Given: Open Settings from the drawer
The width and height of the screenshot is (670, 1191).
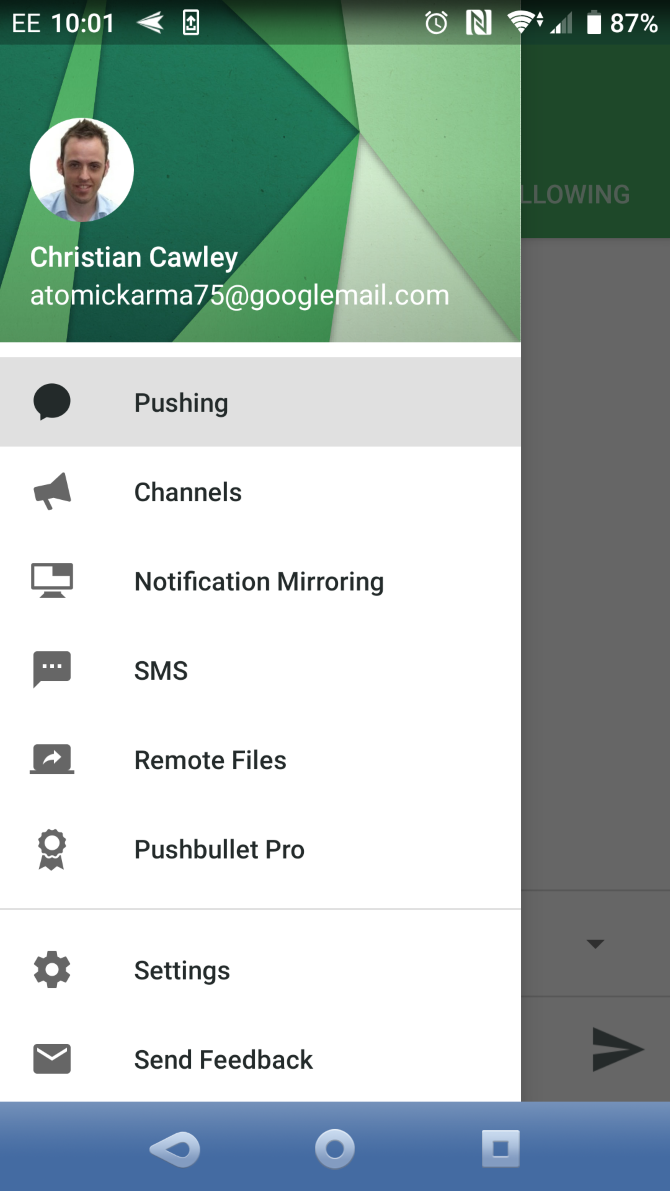Looking at the screenshot, I should pos(260,970).
